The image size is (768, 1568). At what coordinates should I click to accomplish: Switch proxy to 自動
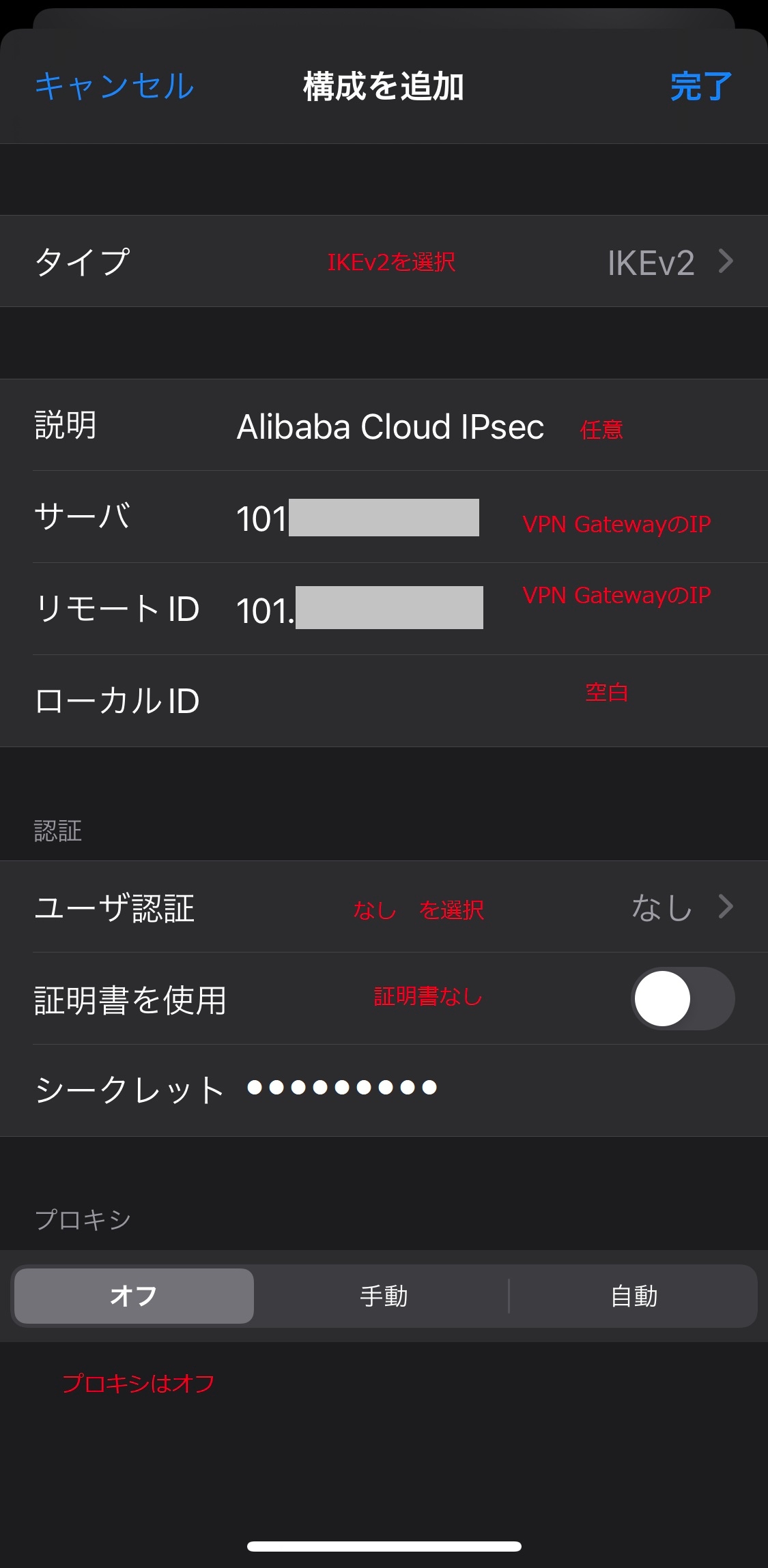tap(634, 1296)
